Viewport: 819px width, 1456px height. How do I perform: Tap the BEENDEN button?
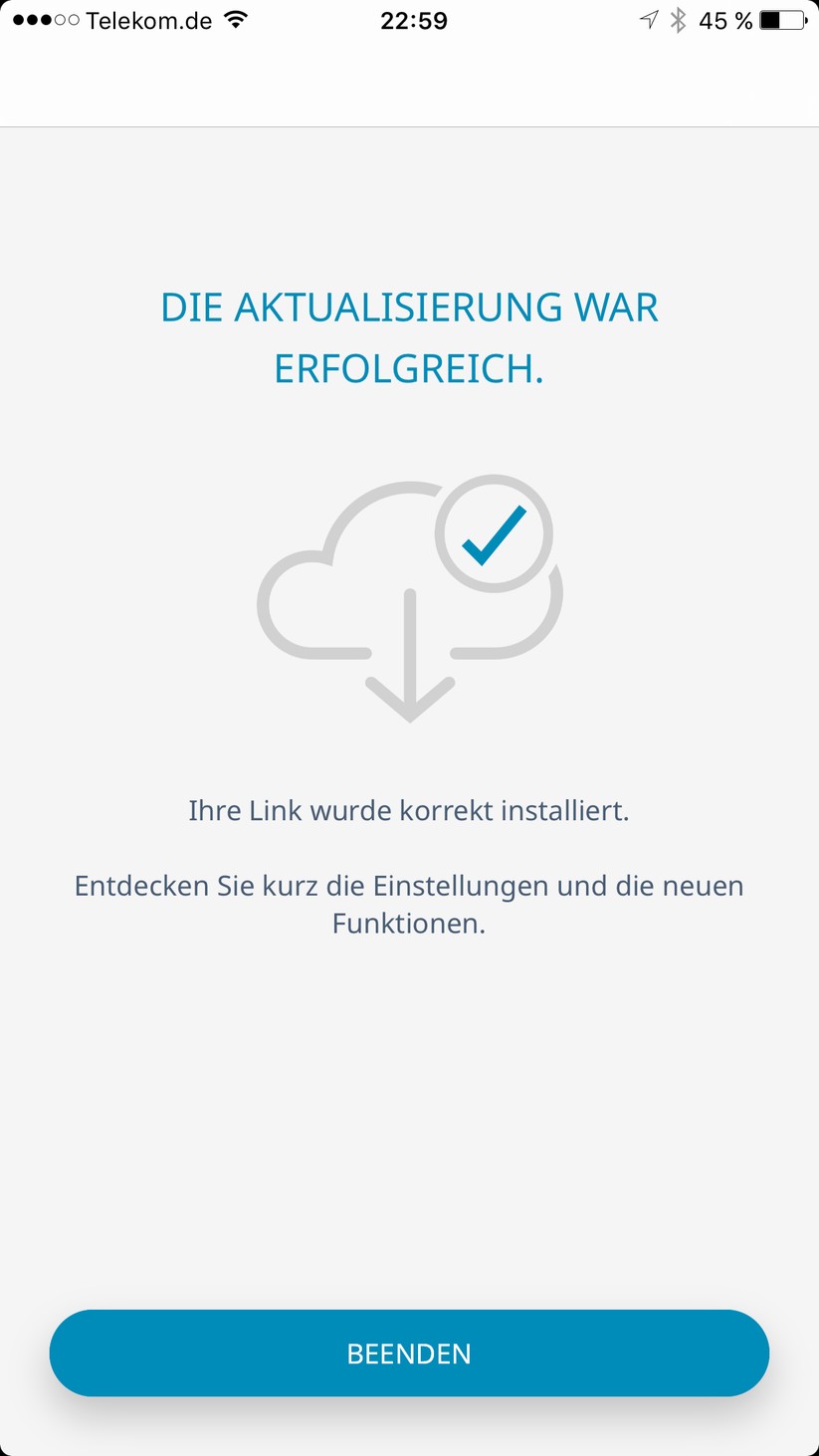point(409,1352)
